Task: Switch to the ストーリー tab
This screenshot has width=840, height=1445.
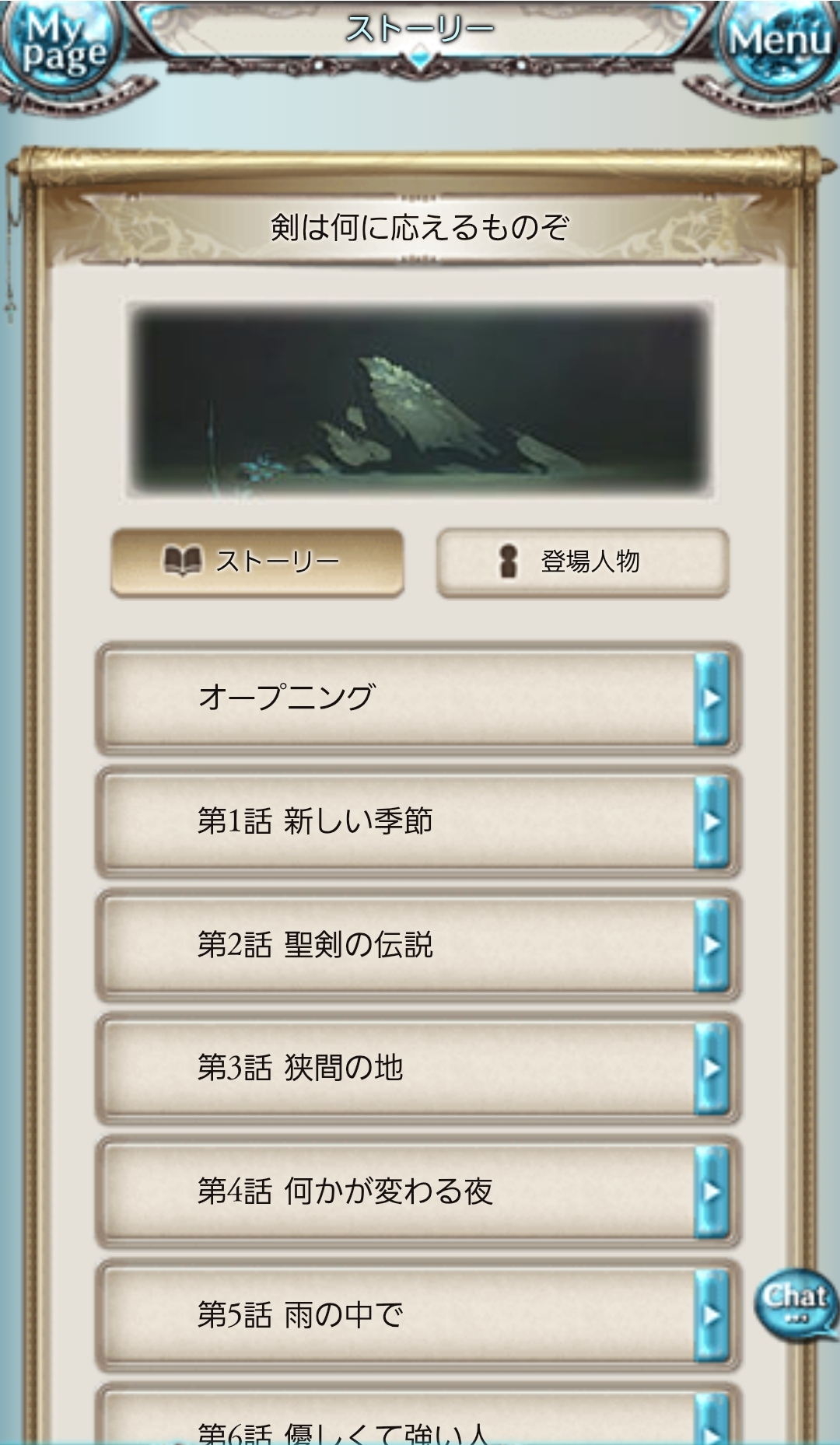Action: coord(257,562)
